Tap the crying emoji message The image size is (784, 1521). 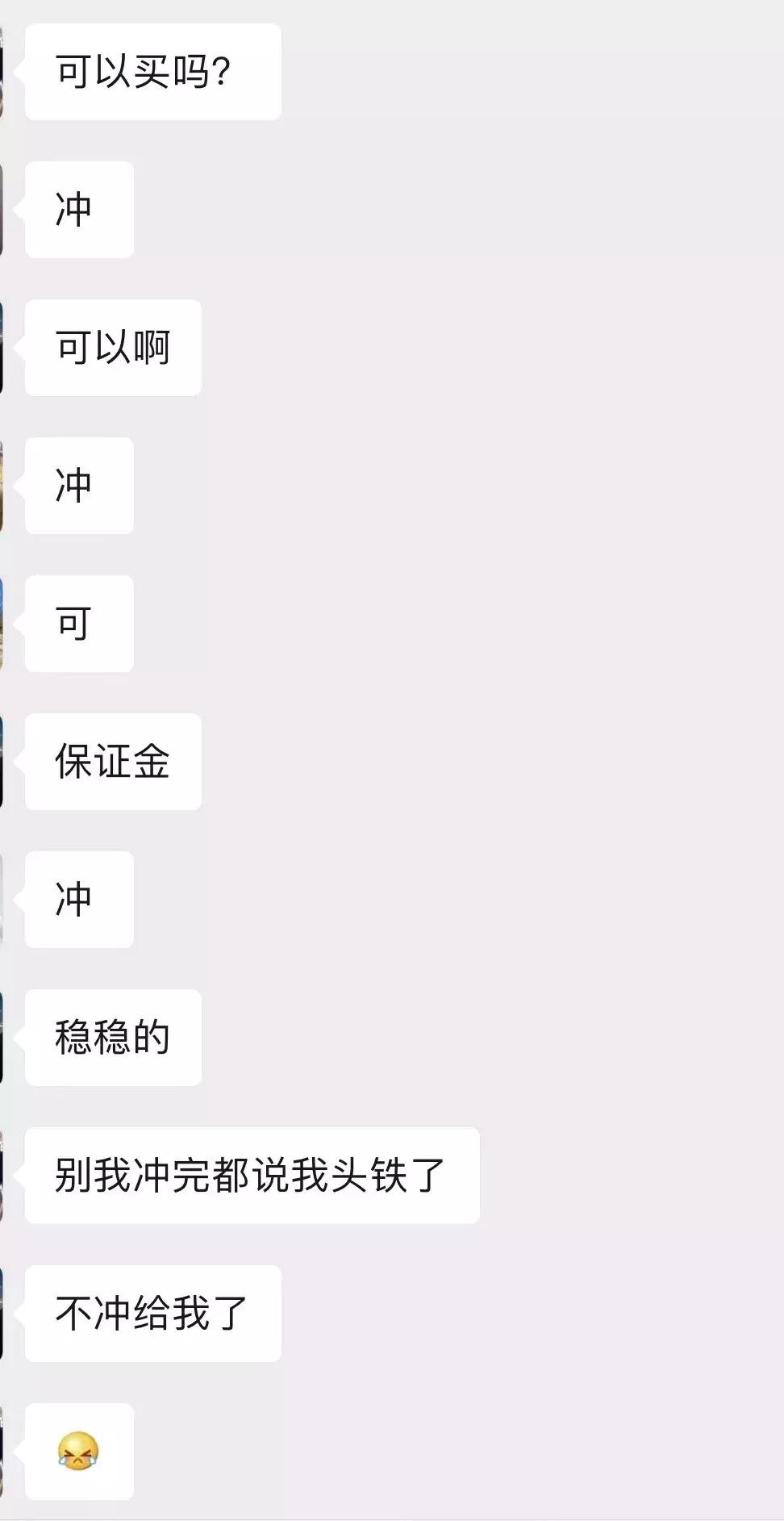(x=78, y=1451)
